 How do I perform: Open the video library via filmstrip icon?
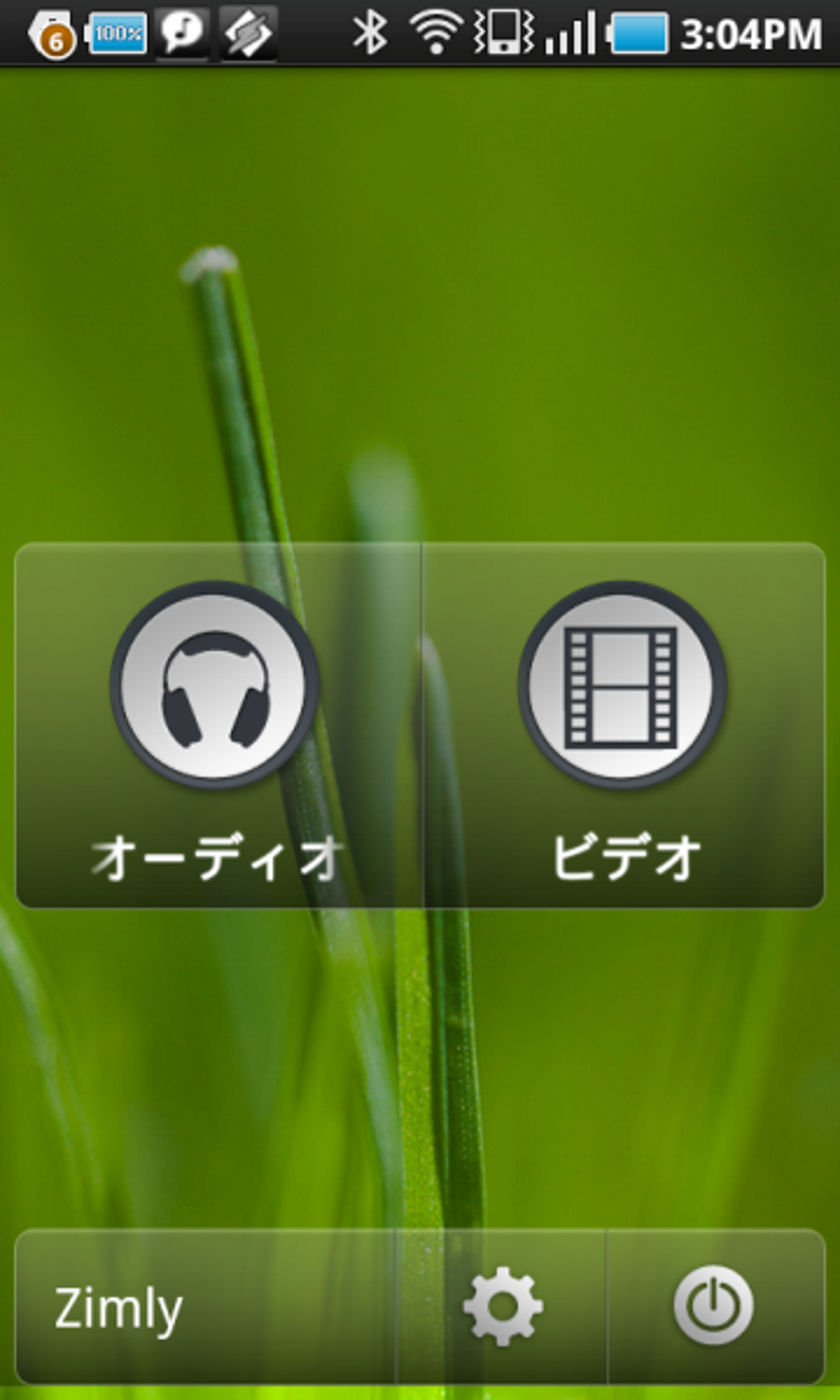pos(624,682)
